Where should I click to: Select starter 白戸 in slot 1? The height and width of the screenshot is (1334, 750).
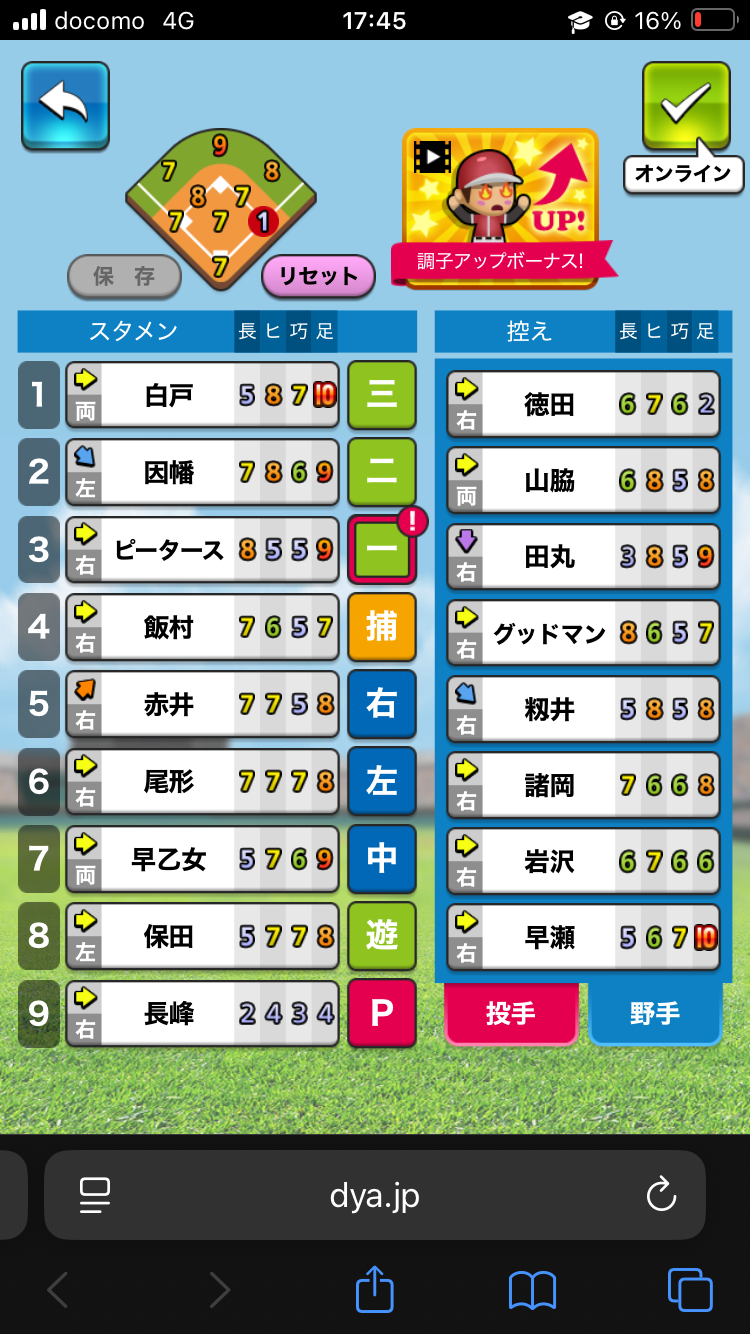[x=203, y=395]
